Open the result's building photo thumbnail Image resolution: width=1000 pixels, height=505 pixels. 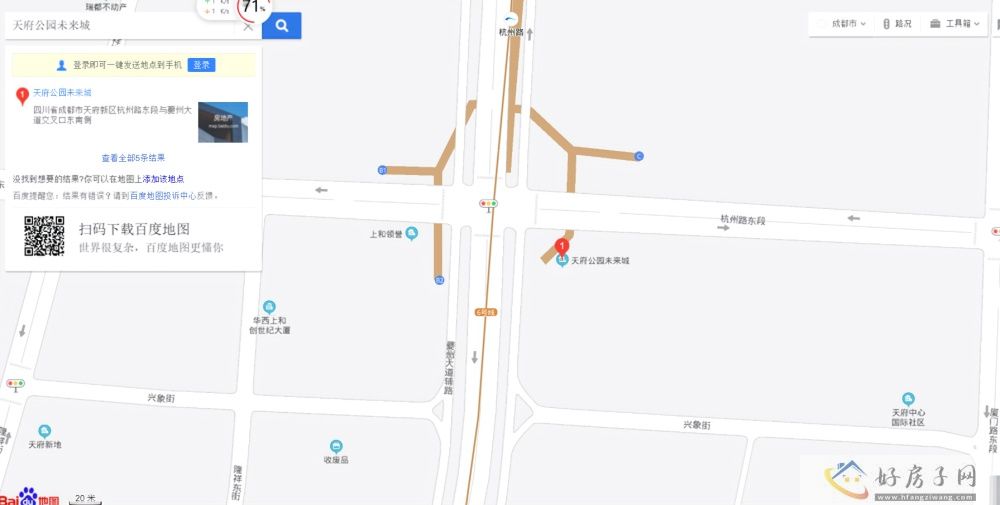222,121
